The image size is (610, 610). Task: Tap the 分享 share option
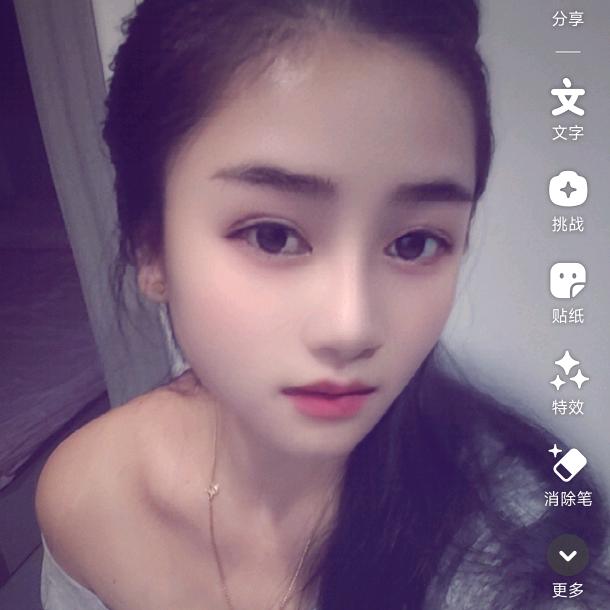coord(567,18)
